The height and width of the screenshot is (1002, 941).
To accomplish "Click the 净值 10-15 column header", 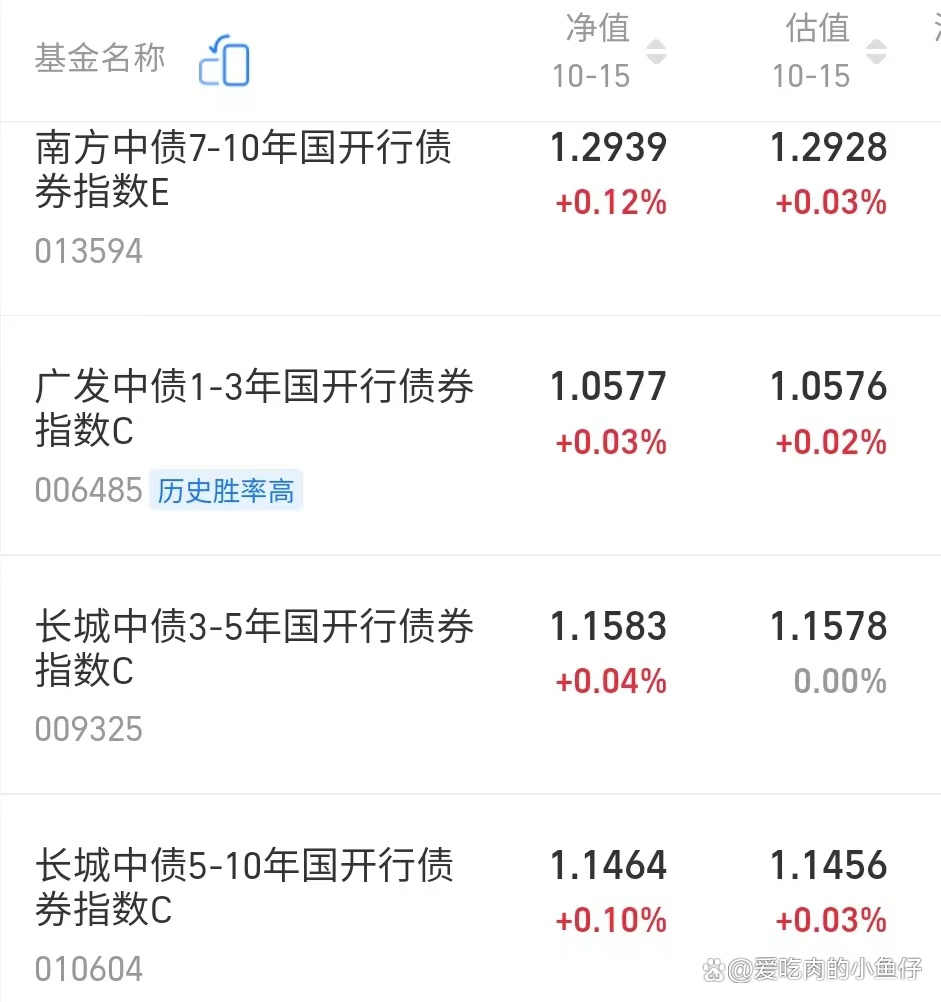I will point(594,50).
